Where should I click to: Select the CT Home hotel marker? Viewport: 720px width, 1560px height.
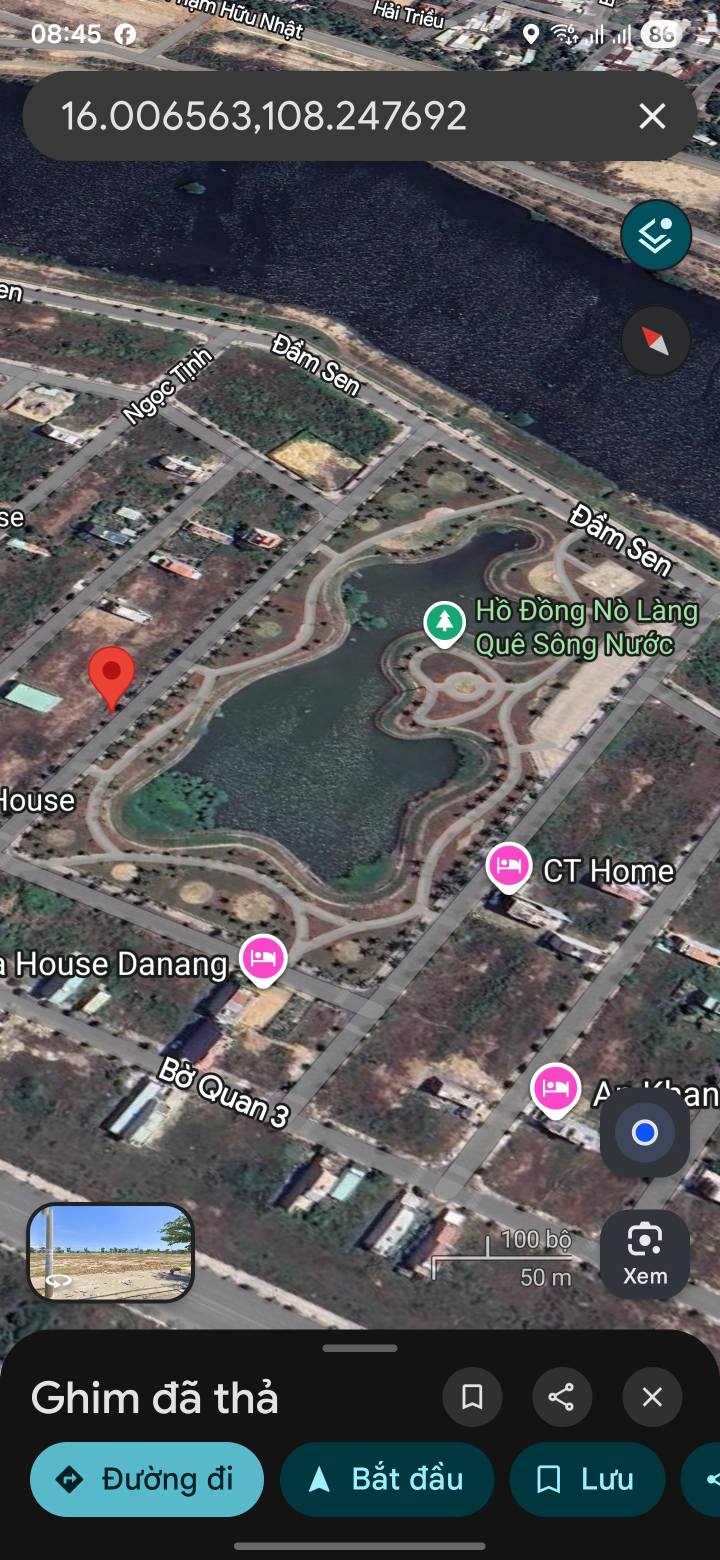(x=509, y=867)
